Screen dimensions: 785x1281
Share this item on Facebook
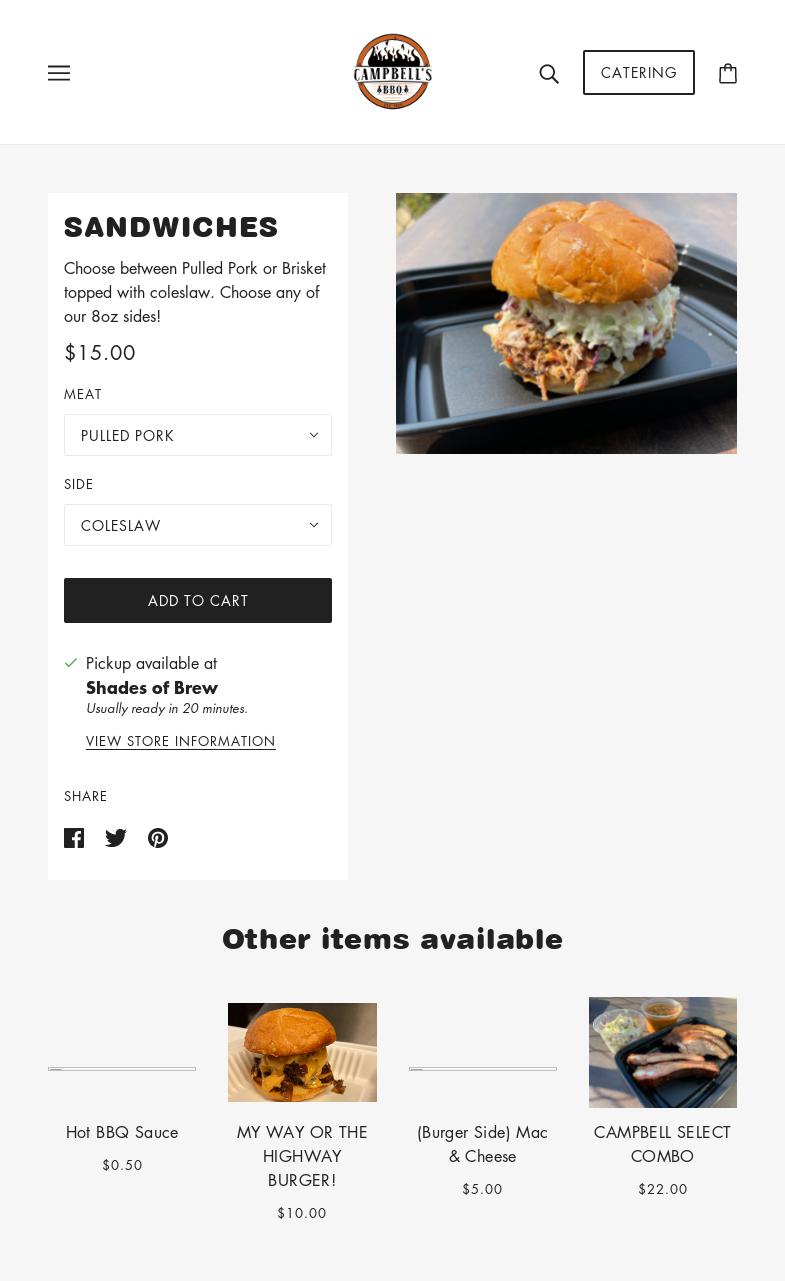pos(74,838)
